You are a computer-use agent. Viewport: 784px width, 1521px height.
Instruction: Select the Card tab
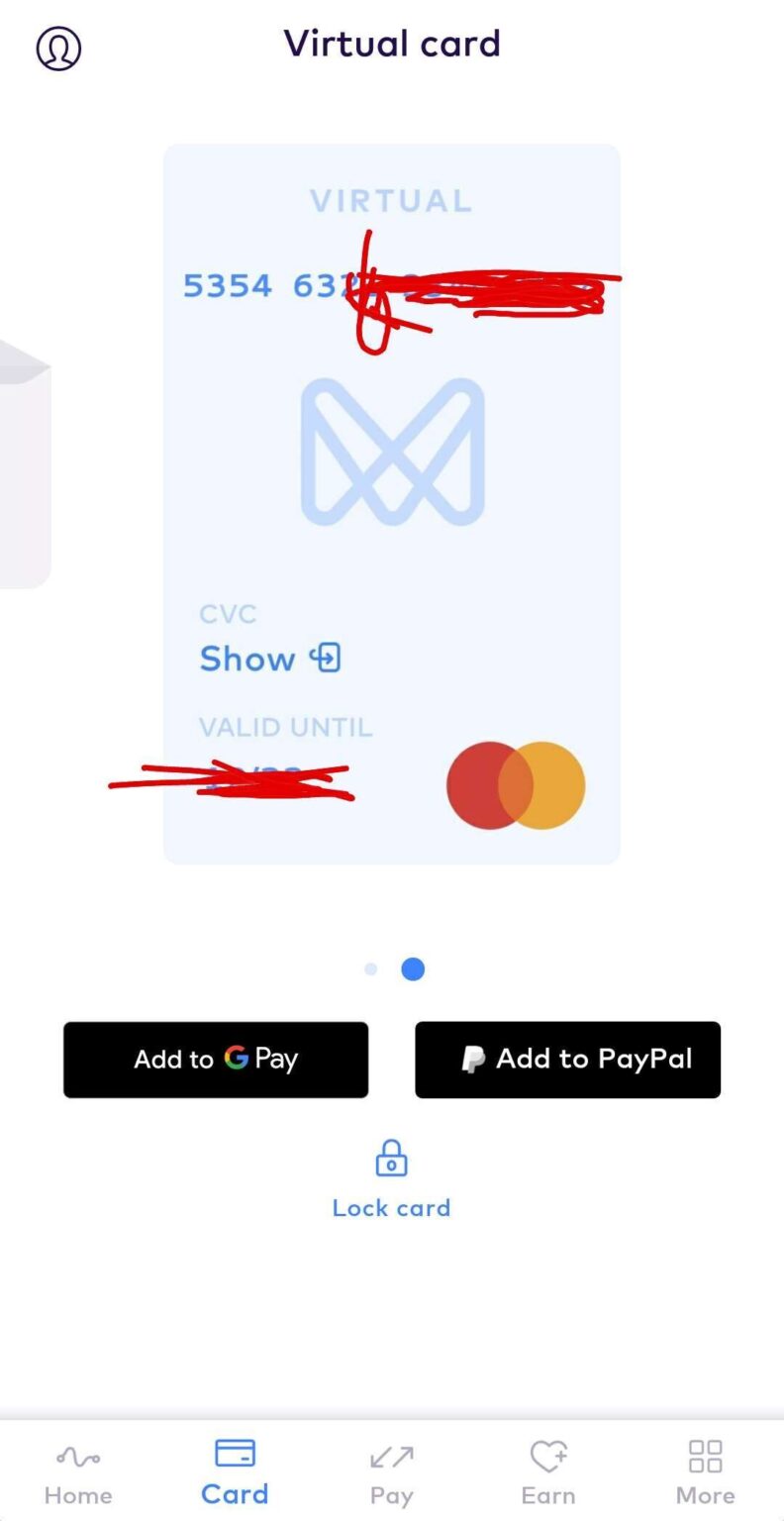[x=235, y=1473]
